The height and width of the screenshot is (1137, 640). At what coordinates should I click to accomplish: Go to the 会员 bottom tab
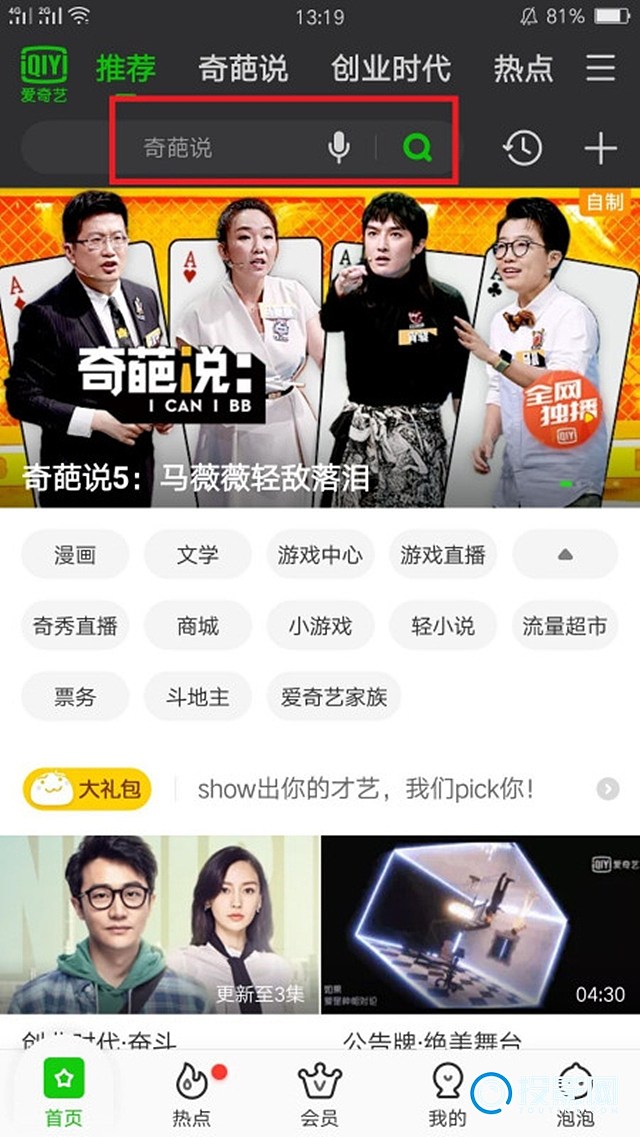click(x=320, y=1095)
